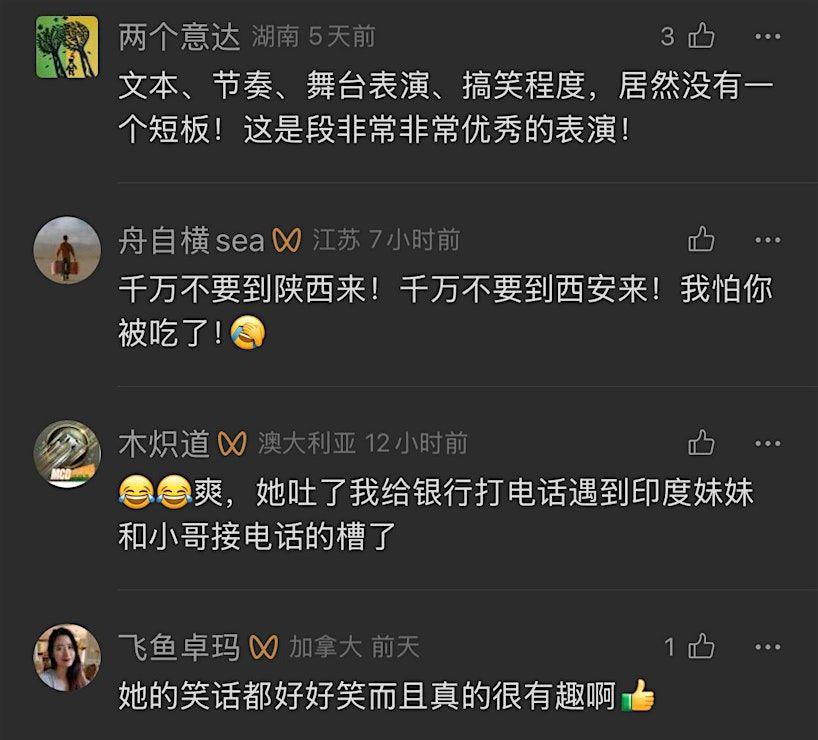Viewport: 818px width, 740px height.
Task: View 飞鱼卓玛's profile via avatar
Action: pos(67,657)
